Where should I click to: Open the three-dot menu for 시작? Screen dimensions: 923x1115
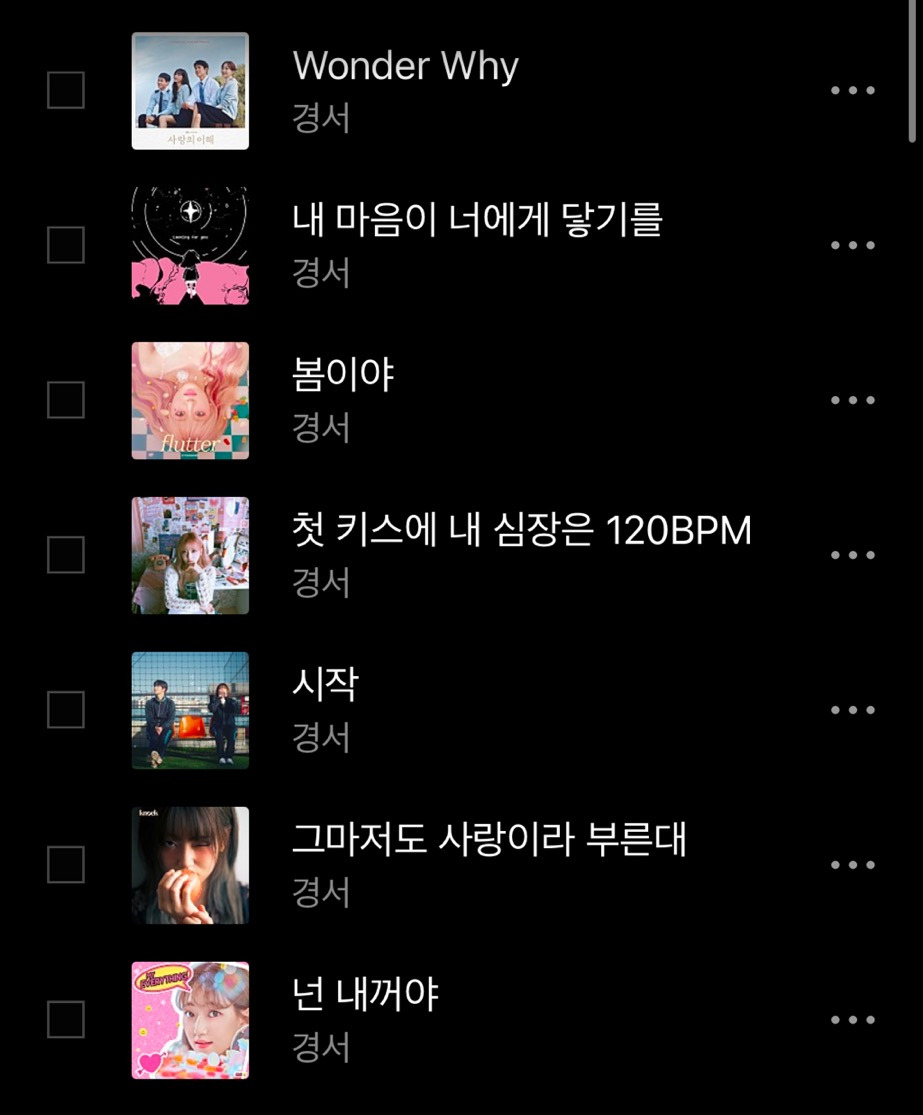click(x=853, y=710)
